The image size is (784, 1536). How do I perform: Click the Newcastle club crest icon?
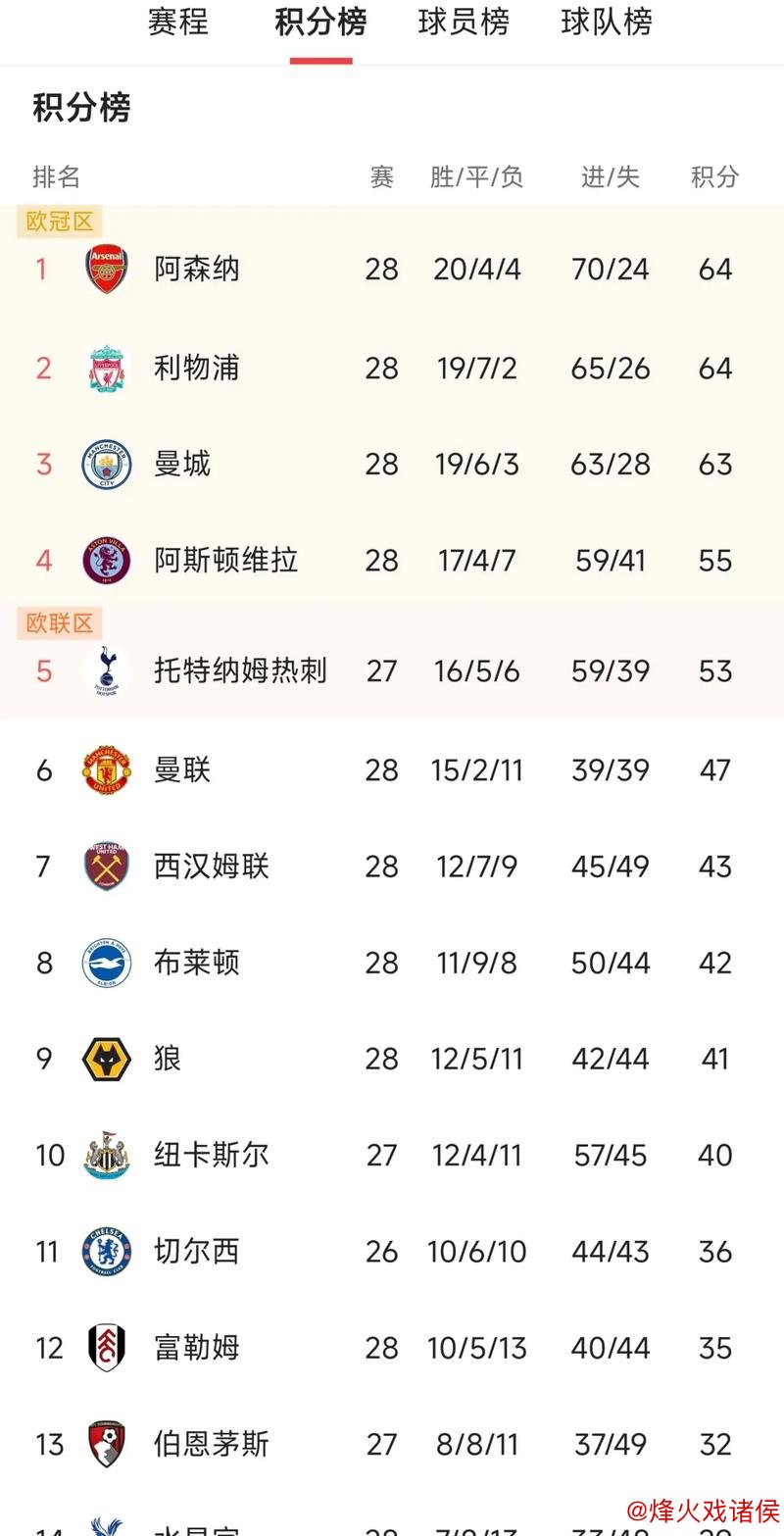click(106, 1155)
